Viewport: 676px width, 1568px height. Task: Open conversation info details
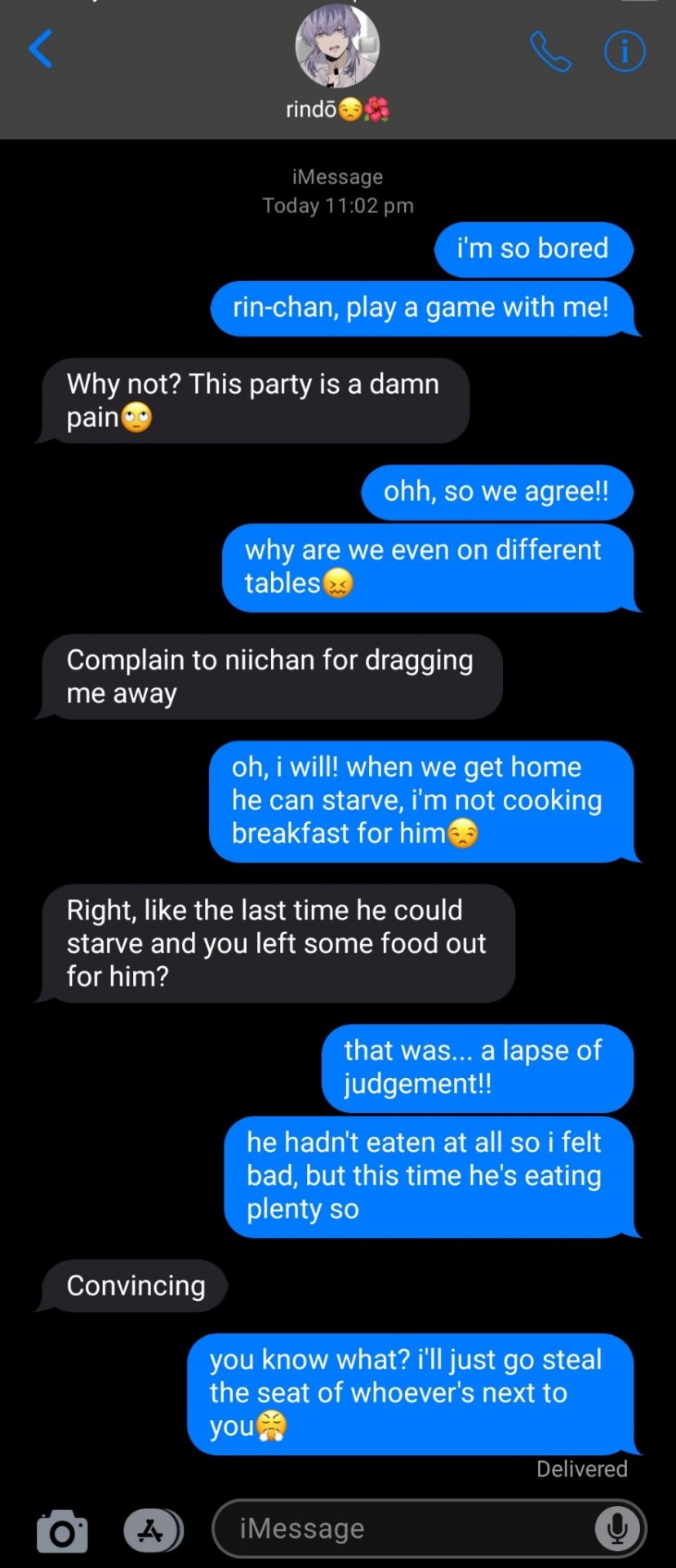coord(625,51)
